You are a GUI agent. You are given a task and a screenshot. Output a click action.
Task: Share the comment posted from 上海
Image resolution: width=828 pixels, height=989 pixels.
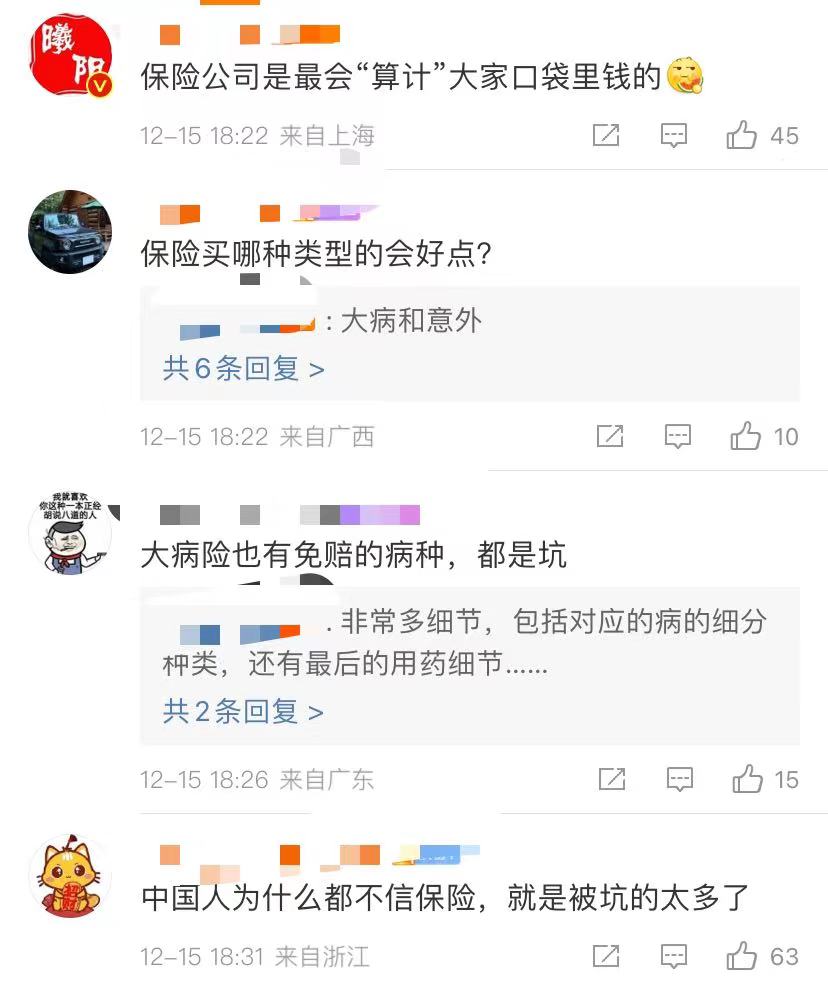pos(606,135)
